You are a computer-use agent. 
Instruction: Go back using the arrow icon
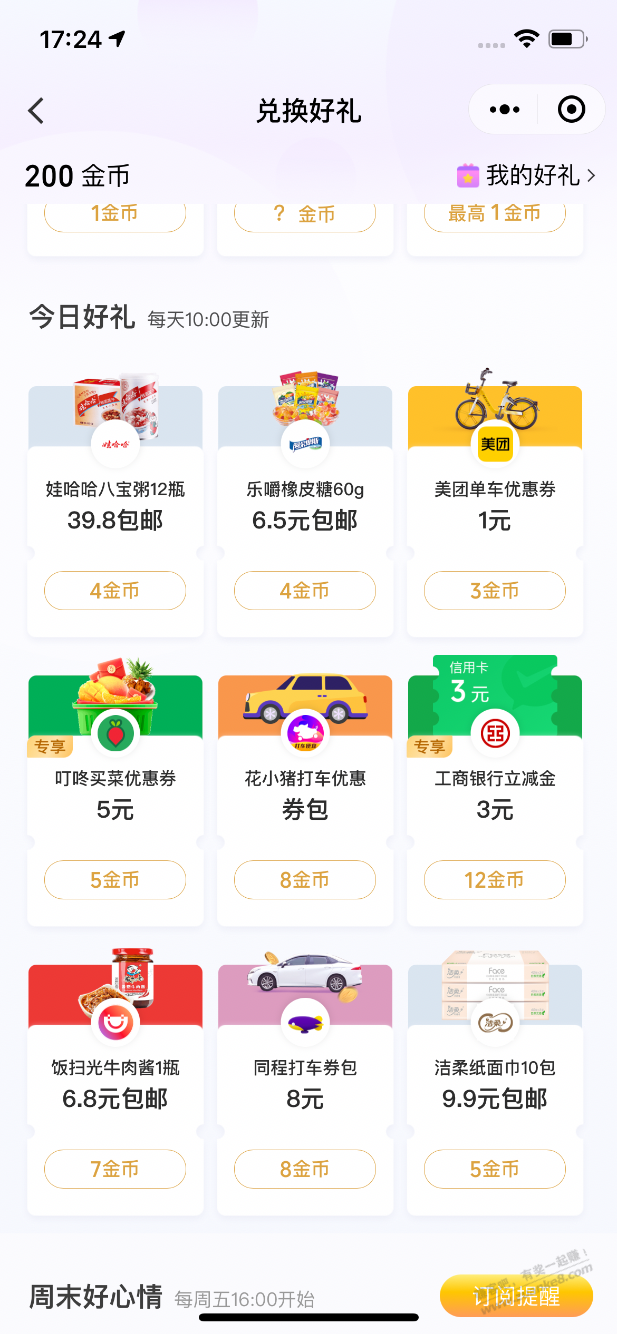[x=37, y=110]
